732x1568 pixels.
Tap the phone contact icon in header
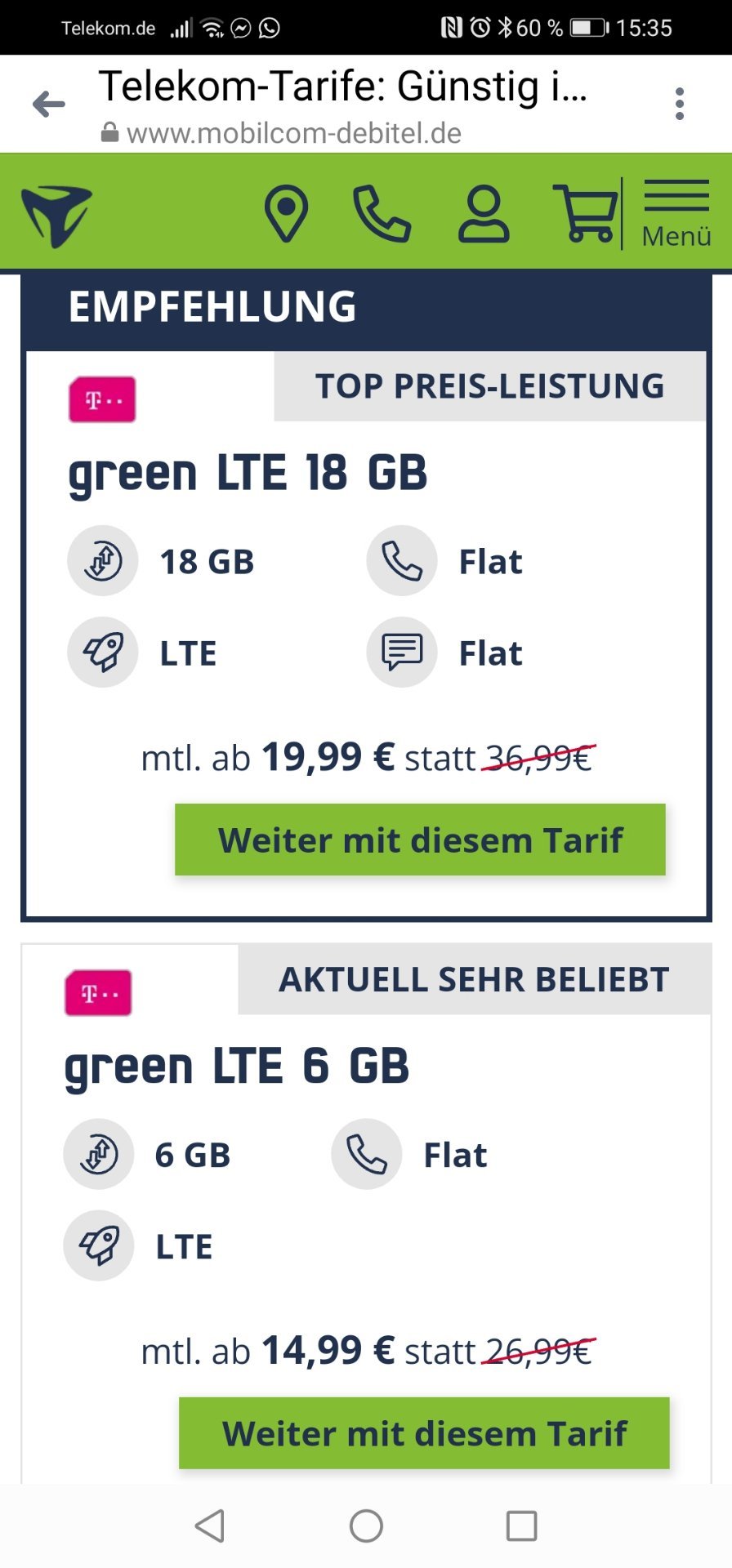click(x=382, y=214)
